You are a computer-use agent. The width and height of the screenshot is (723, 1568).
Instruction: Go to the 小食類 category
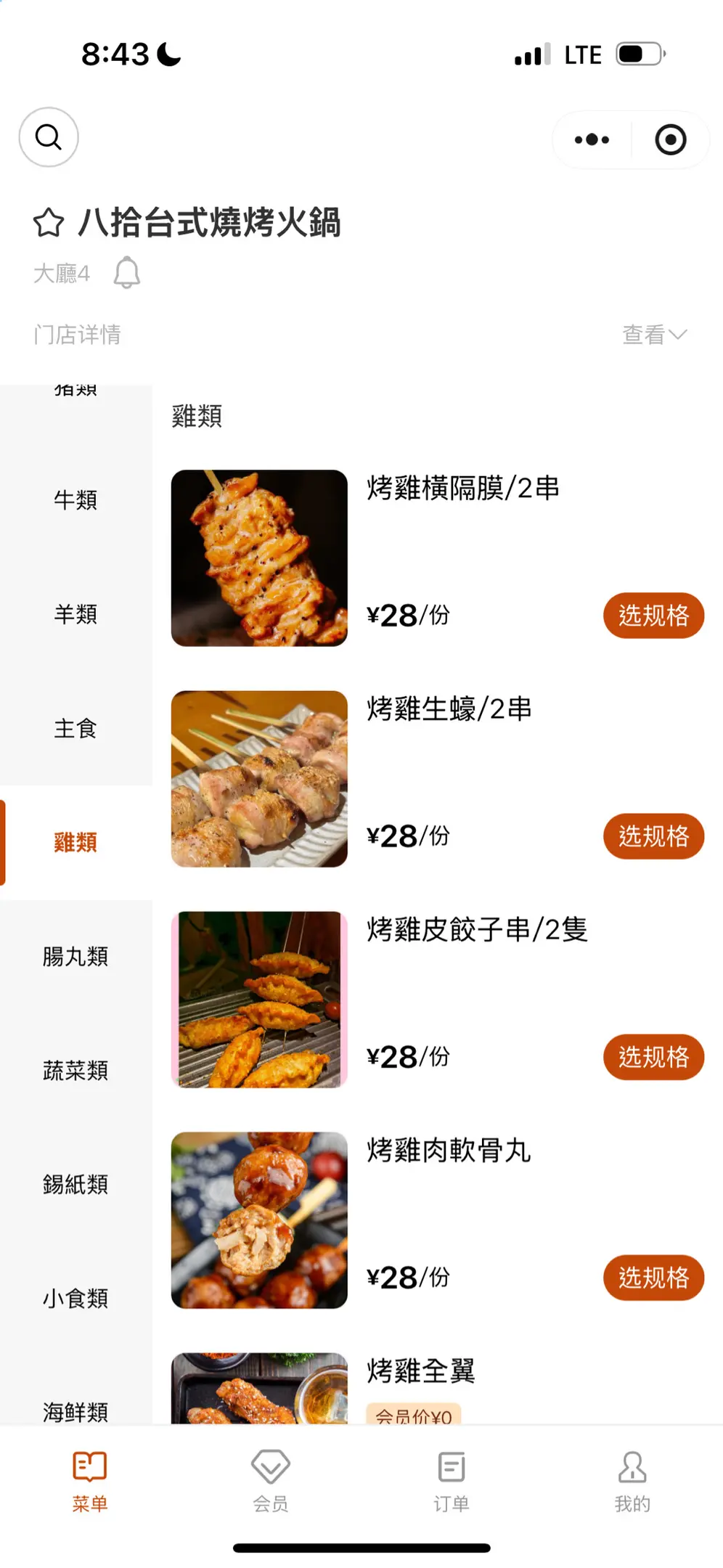click(x=75, y=1299)
